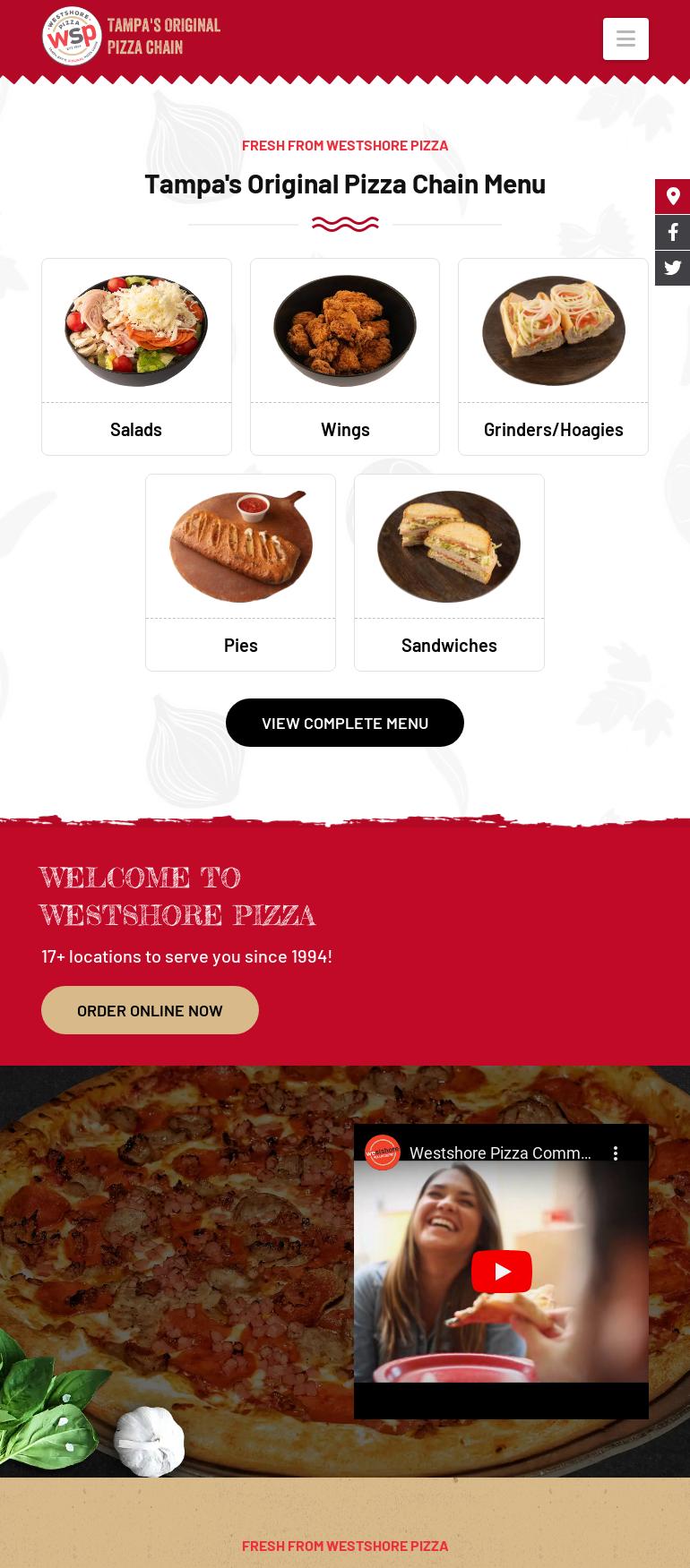This screenshot has height=1568, width=690.
Task: Visit the Facebook page
Action: [x=673, y=233]
